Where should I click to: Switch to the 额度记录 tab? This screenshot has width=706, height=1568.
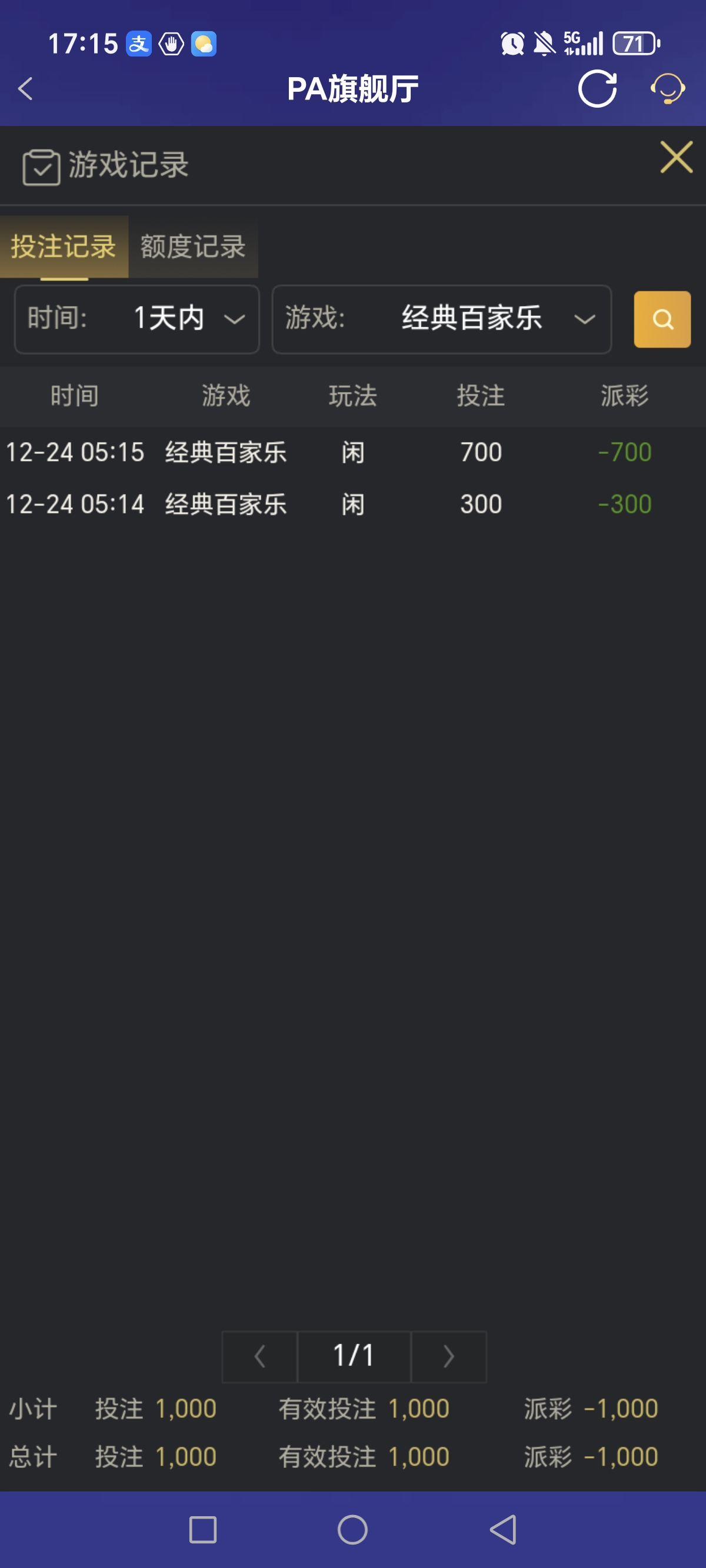coord(193,248)
